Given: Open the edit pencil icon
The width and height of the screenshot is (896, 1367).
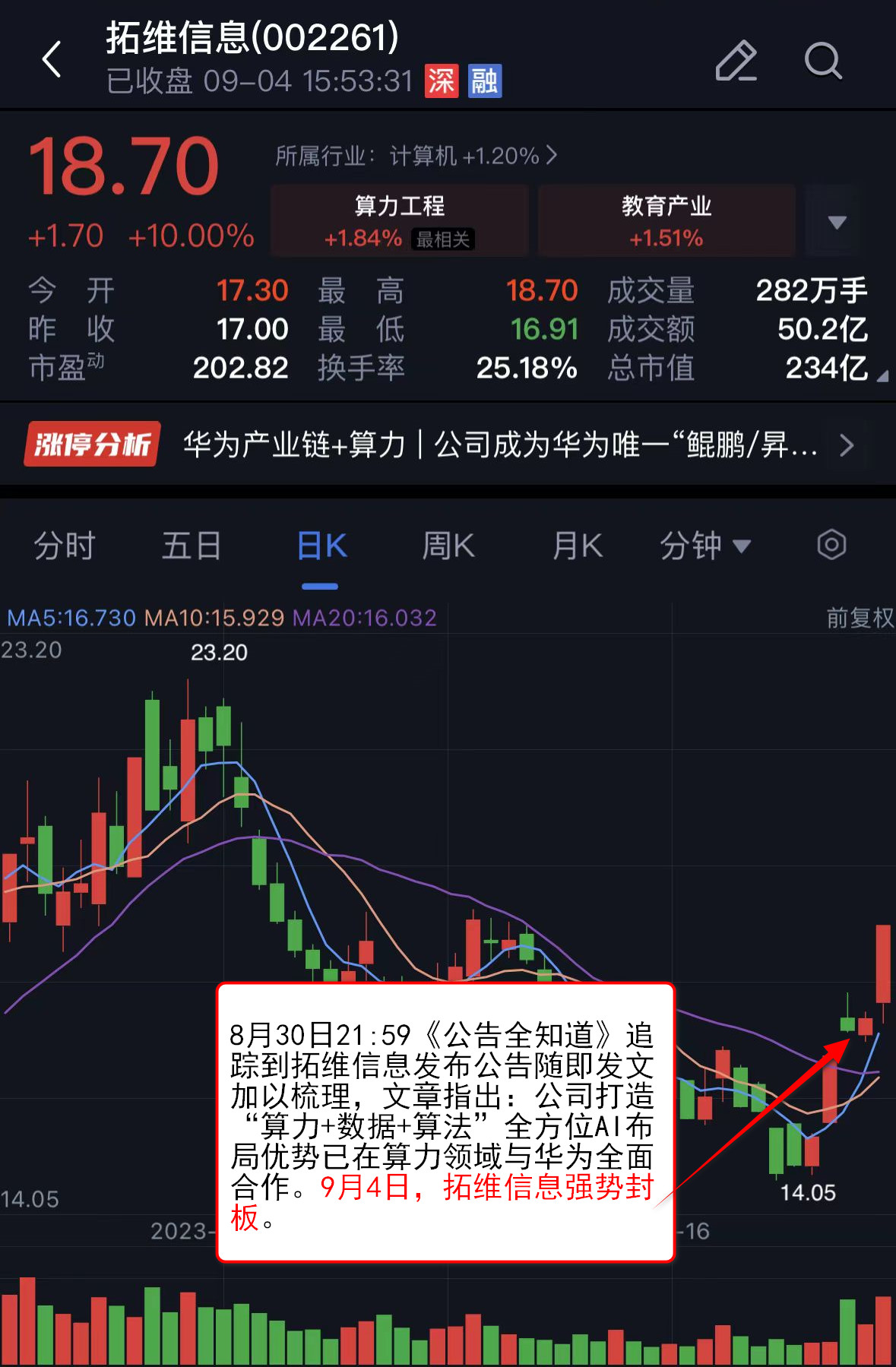Looking at the screenshot, I should 736,61.
